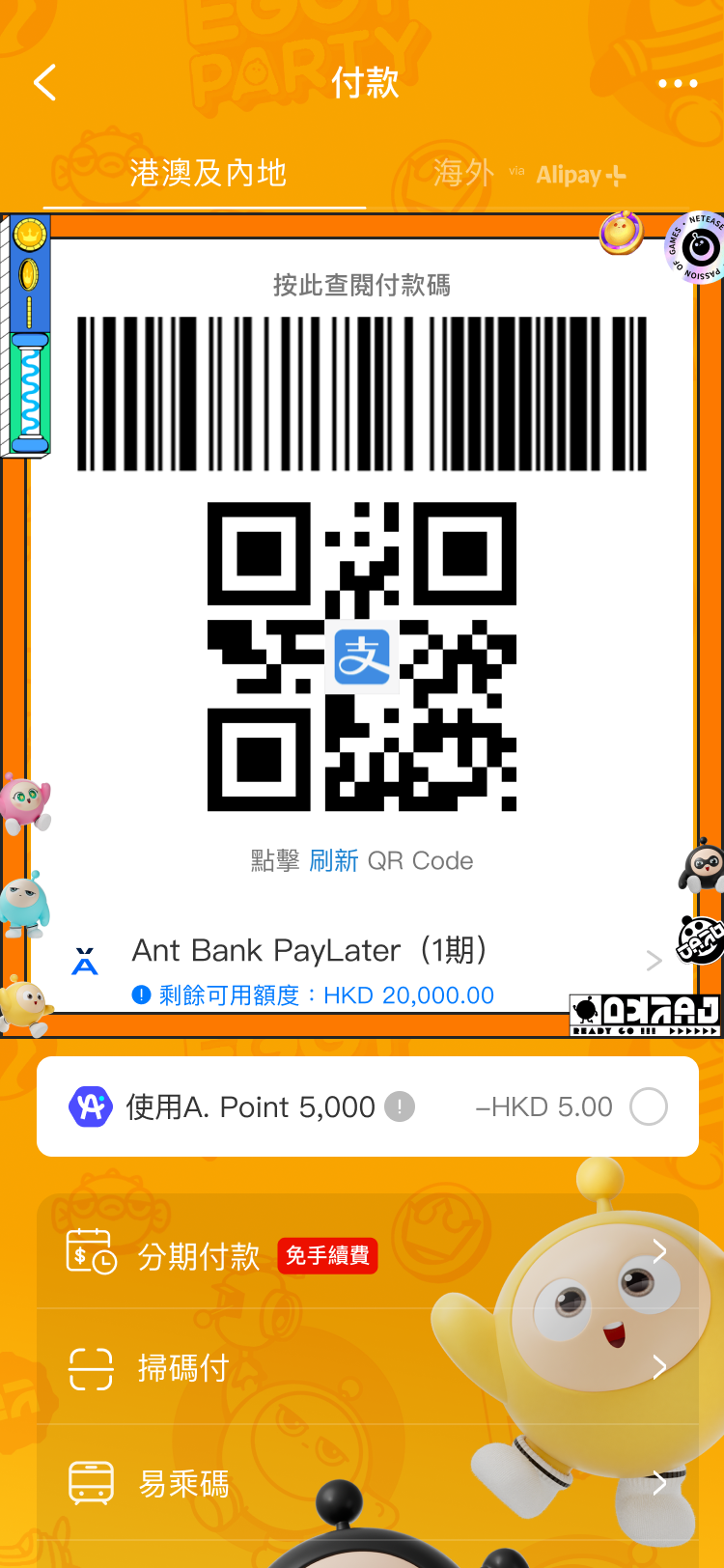This screenshot has width=724, height=1568.
Task: Open 分期付款 instalment payment
Action: coord(367,1255)
